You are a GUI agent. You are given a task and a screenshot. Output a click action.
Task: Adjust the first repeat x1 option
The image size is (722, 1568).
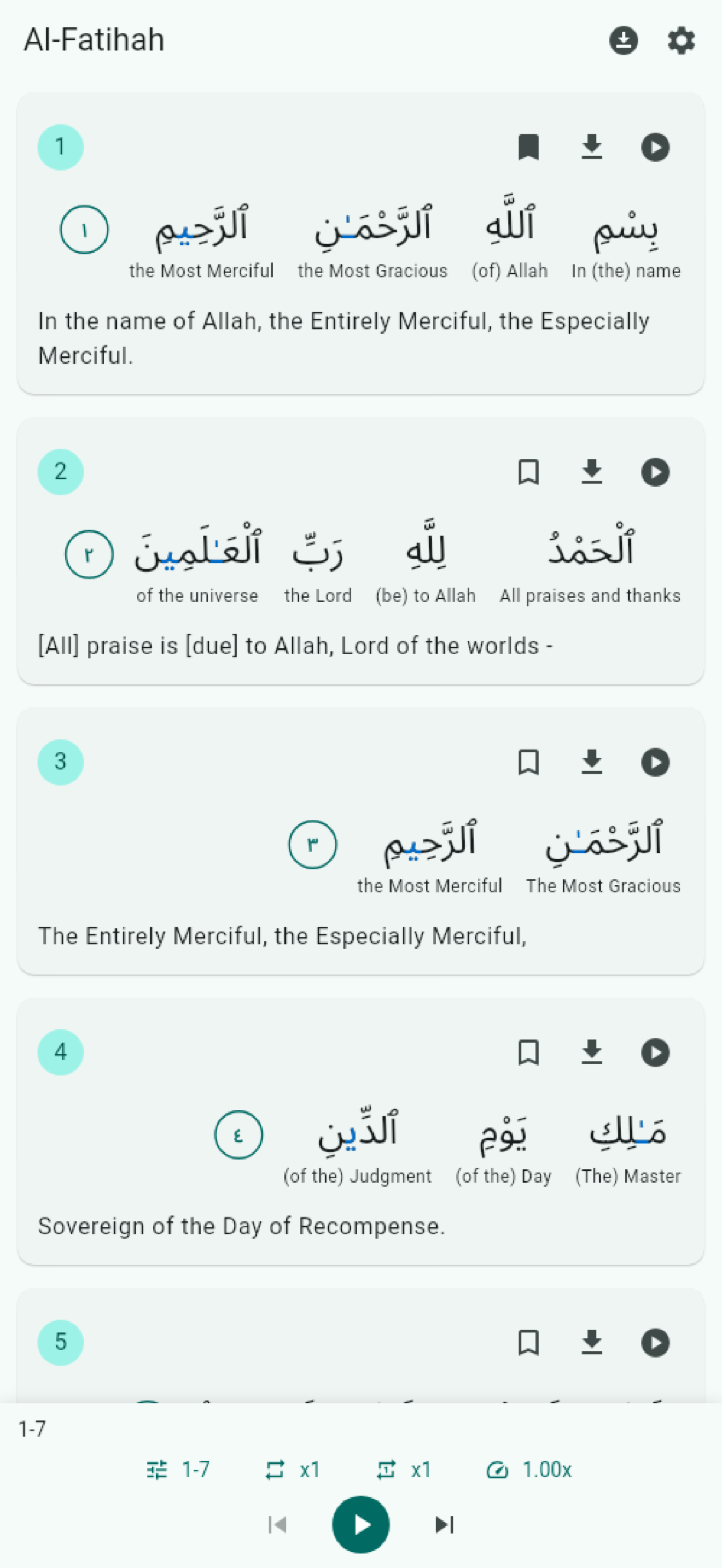tap(292, 1470)
